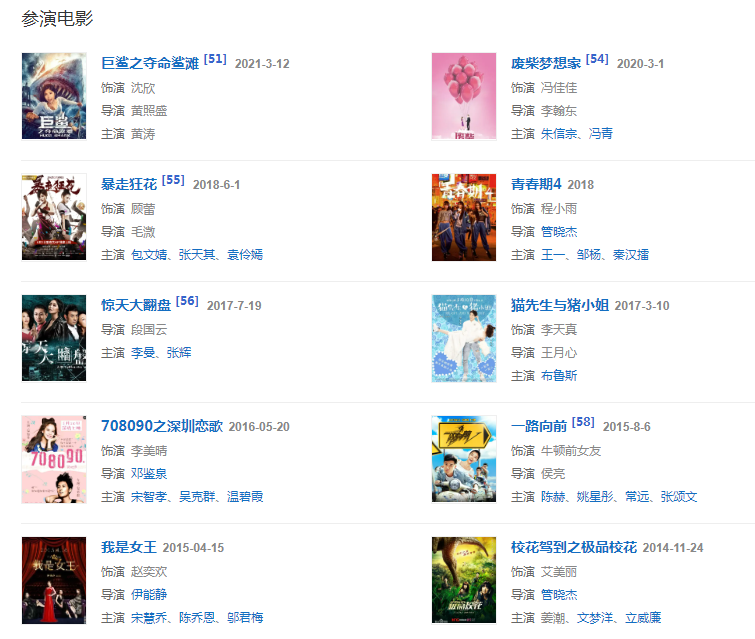The width and height of the screenshot is (755, 639).
Task: Open the 暴走狂花 movie page
Action: (129, 184)
